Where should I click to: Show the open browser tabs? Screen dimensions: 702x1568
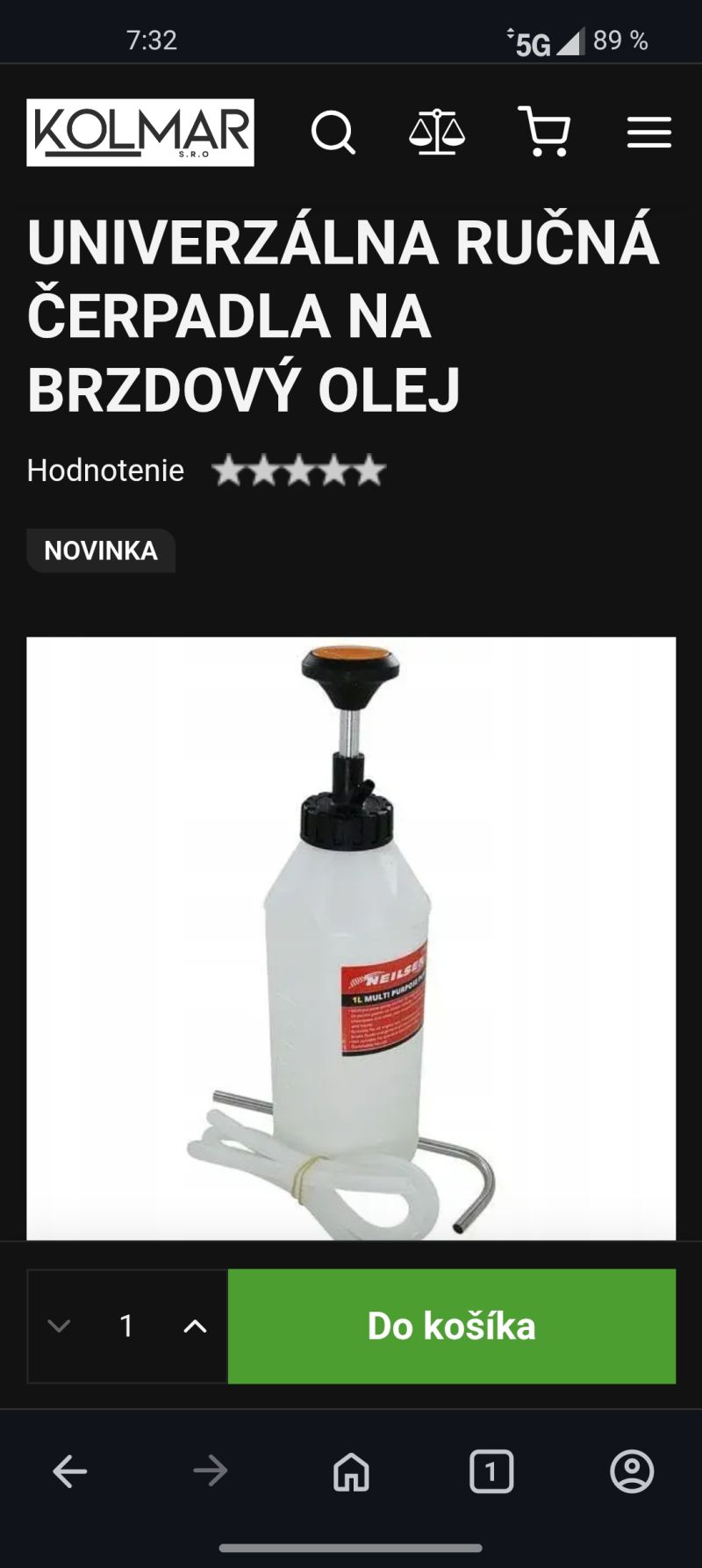(491, 1471)
